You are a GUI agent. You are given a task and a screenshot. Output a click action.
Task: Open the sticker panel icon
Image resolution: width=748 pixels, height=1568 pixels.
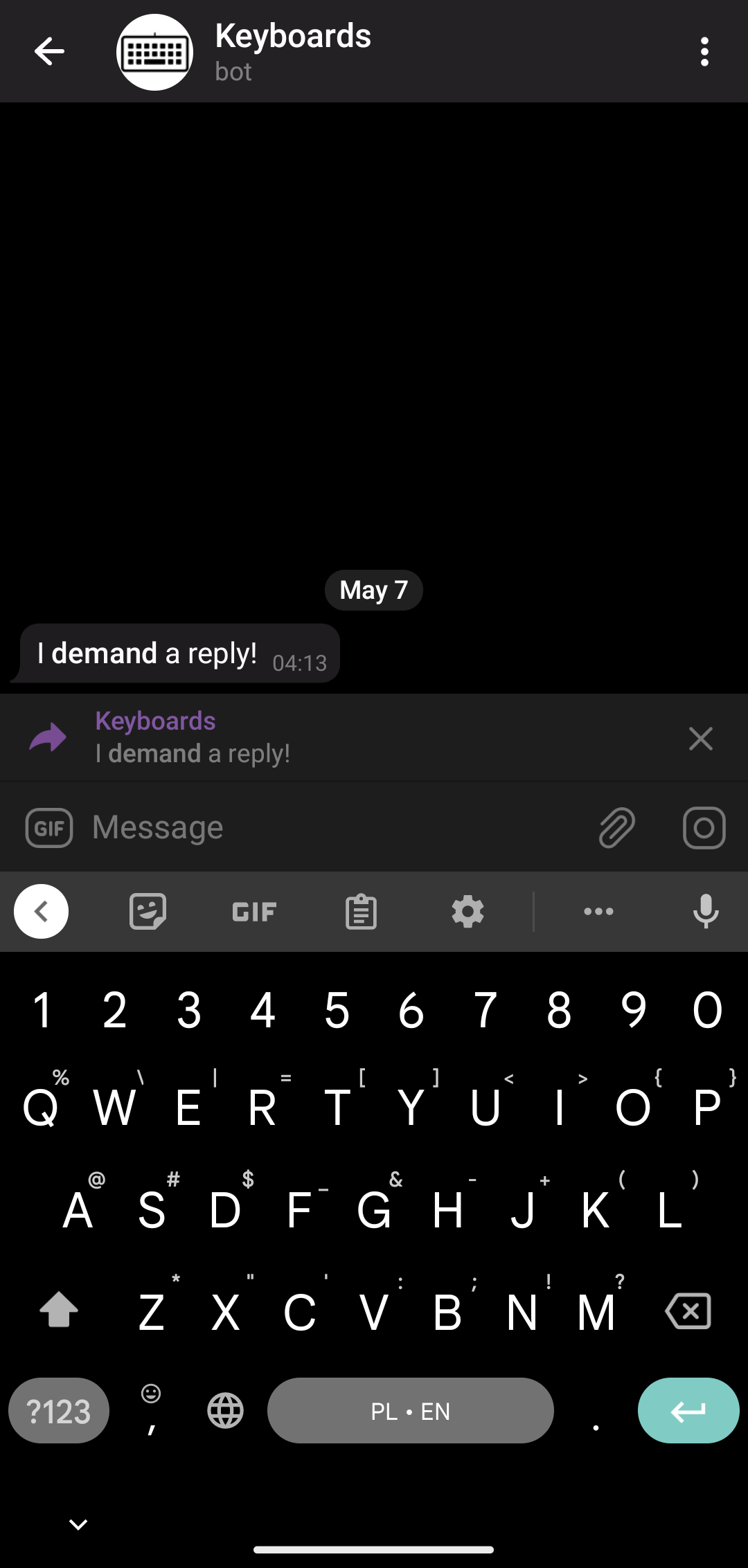tap(147, 911)
